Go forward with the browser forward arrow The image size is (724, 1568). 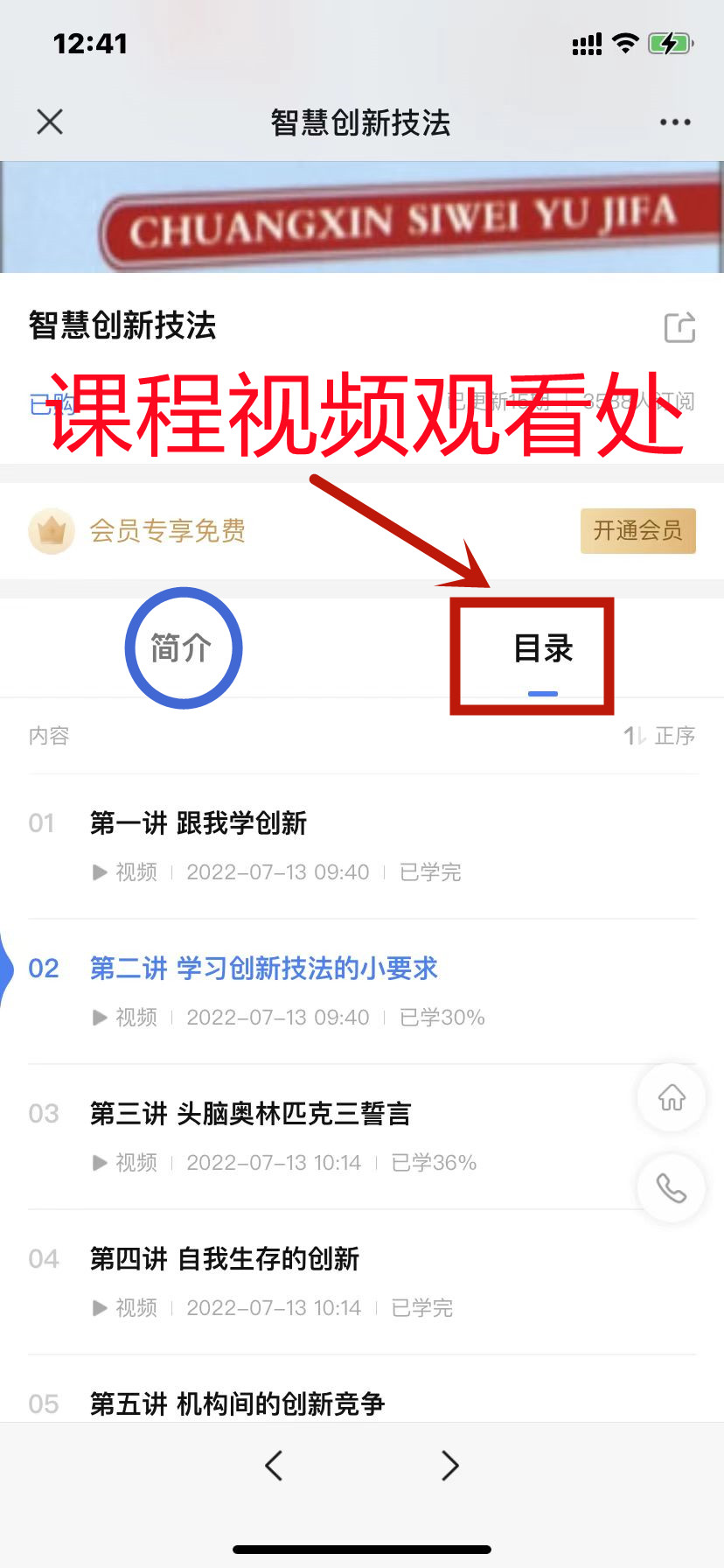tap(449, 1465)
